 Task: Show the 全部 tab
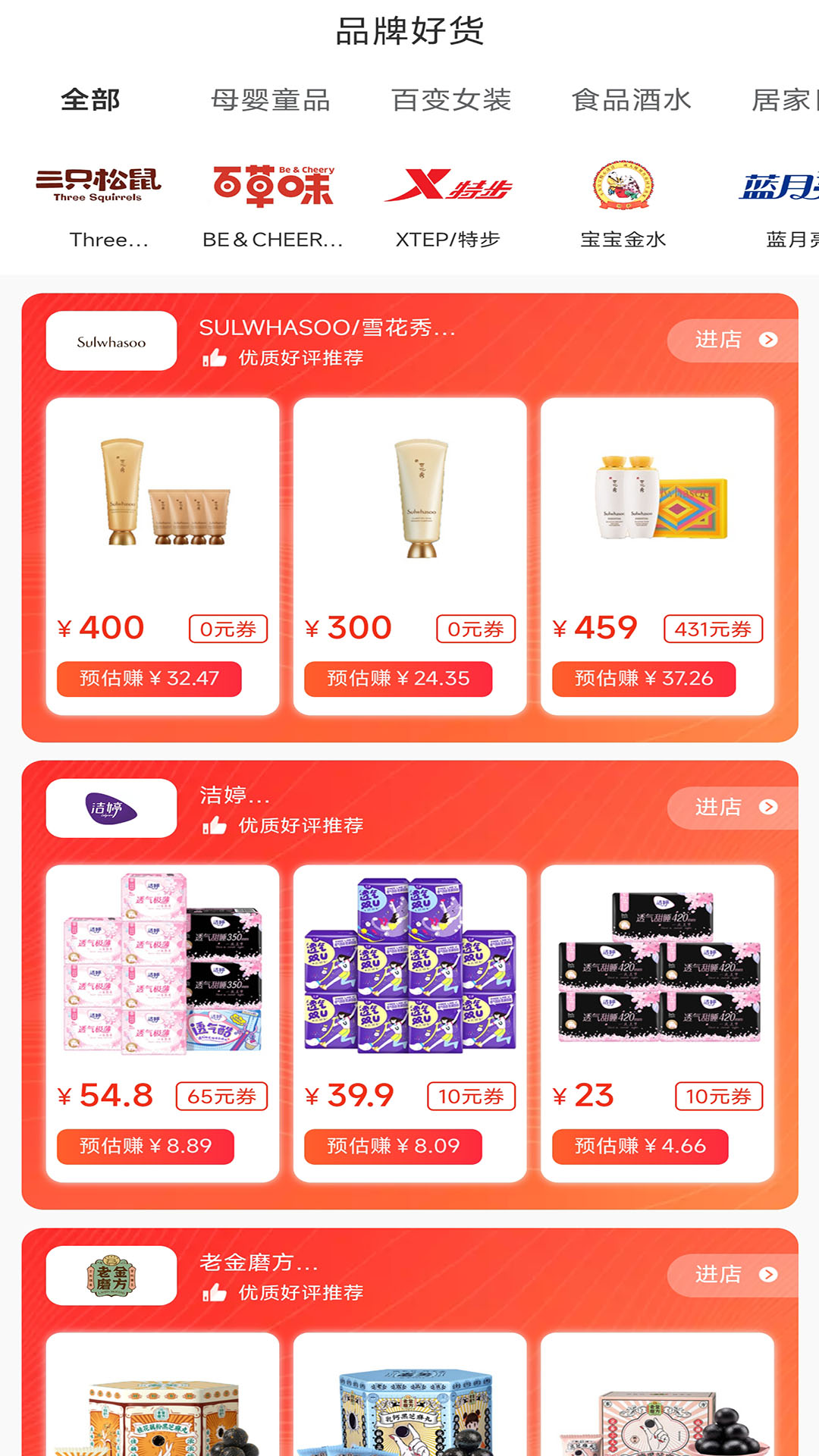(x=90, y=100)
